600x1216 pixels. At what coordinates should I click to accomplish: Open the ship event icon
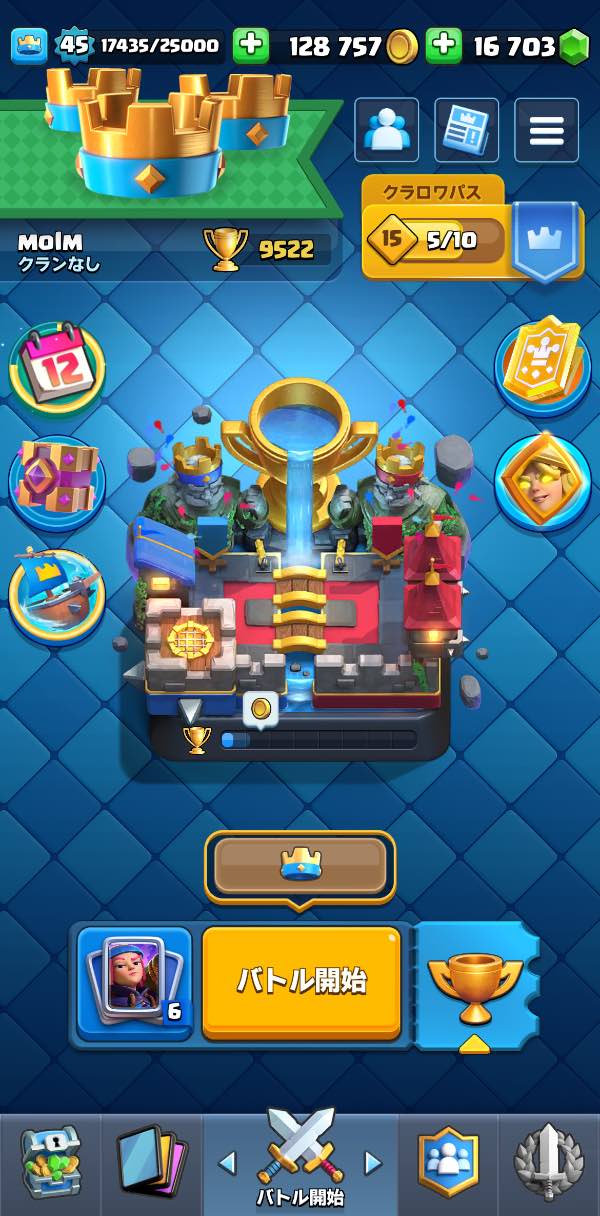(x=56, y=589)
